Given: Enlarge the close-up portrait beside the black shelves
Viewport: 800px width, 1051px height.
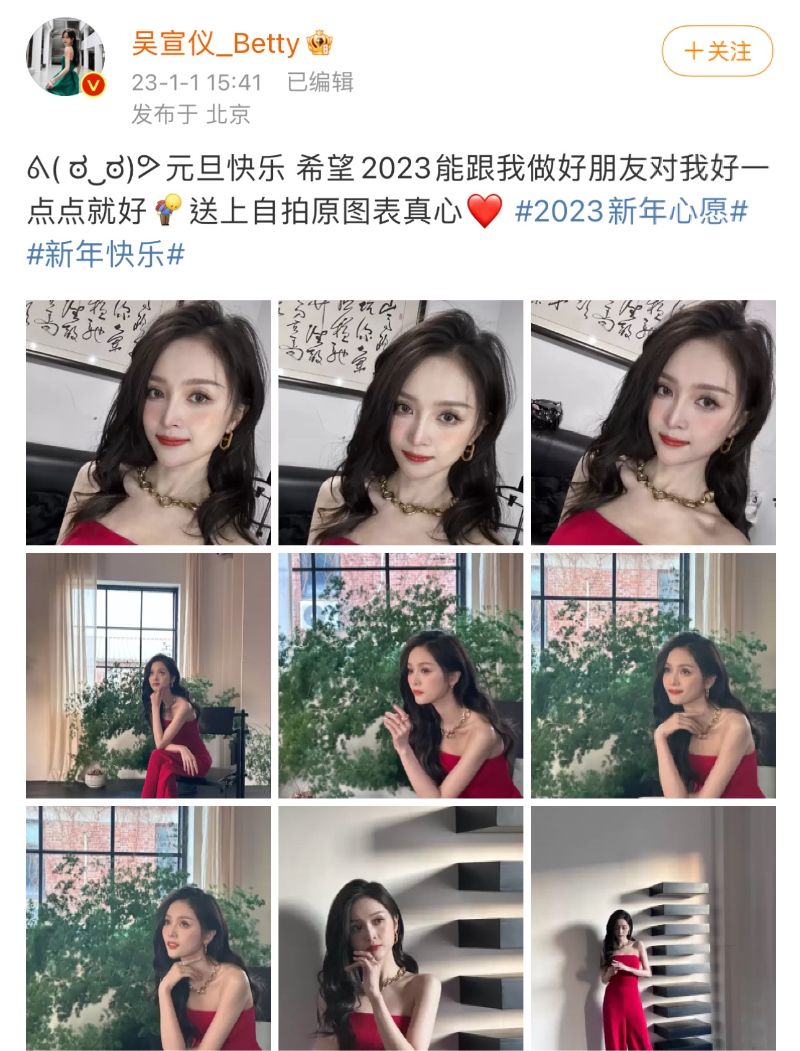Looking at the screenshot, I should [x=400, y=928].
